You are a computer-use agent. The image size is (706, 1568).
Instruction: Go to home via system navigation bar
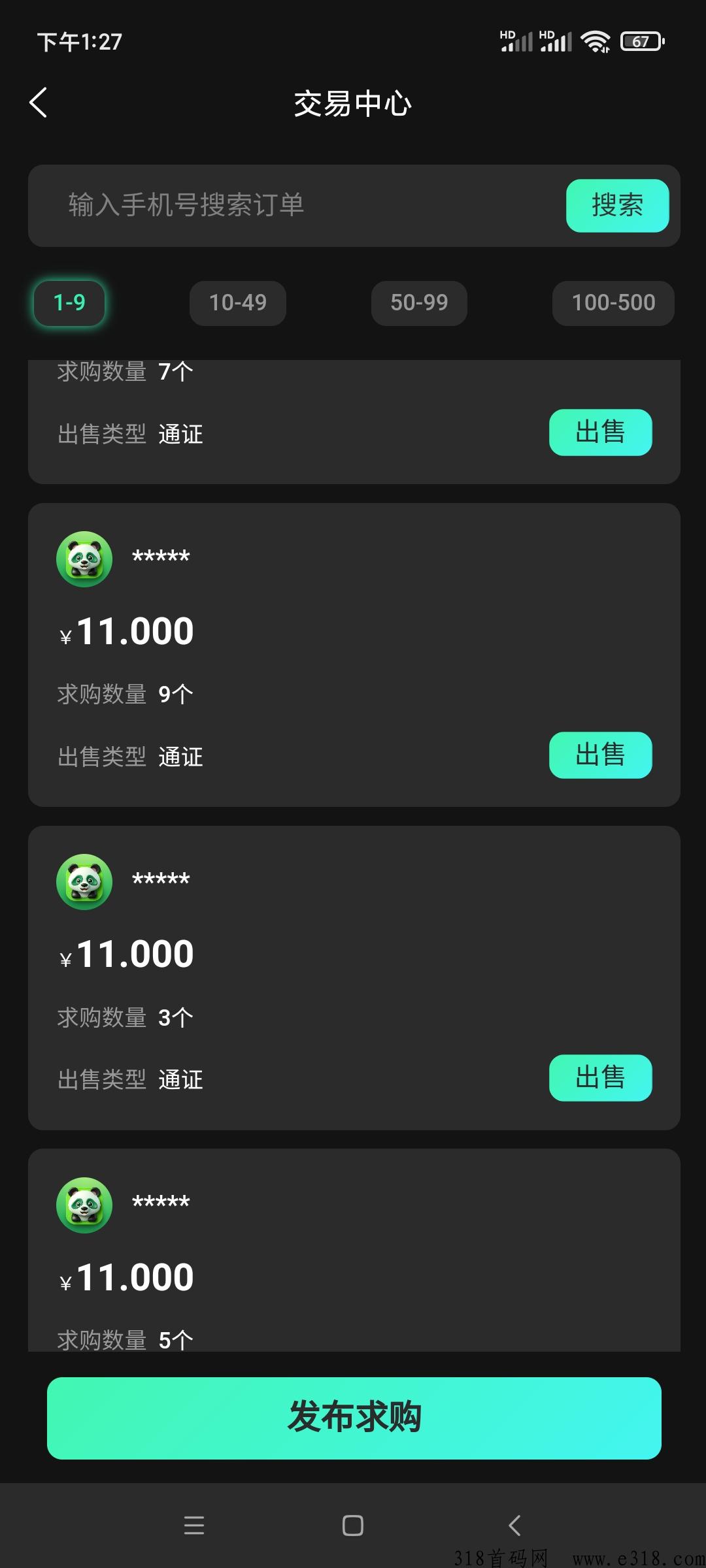(353, 1526)
